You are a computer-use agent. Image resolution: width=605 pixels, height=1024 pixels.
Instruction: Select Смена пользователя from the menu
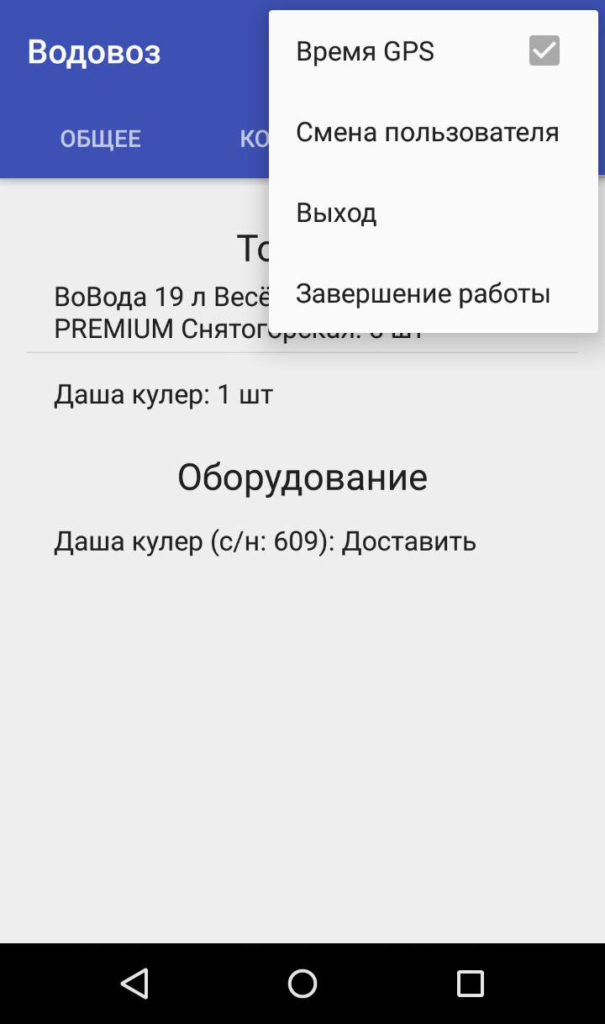click(x=433, y=132)
